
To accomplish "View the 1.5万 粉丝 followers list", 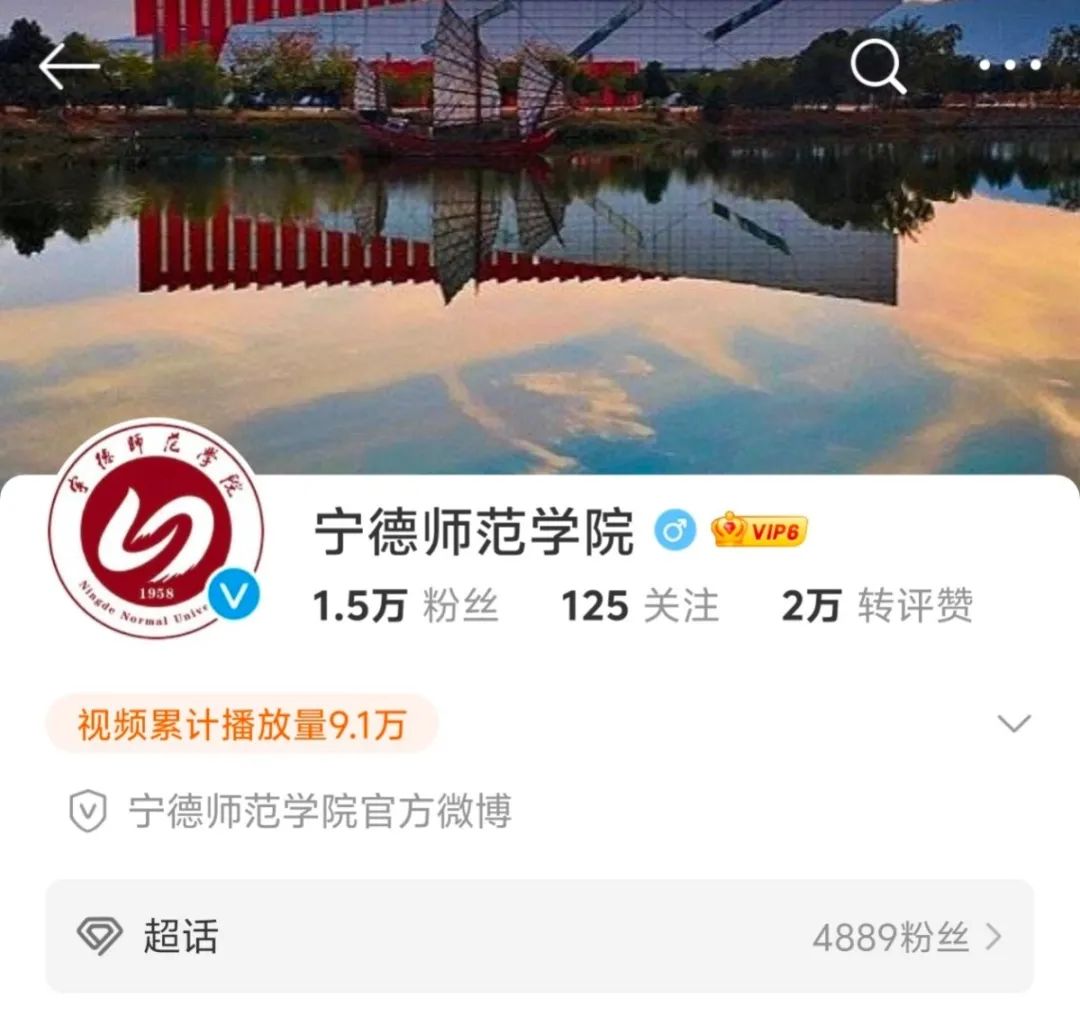I will [405, 606].
